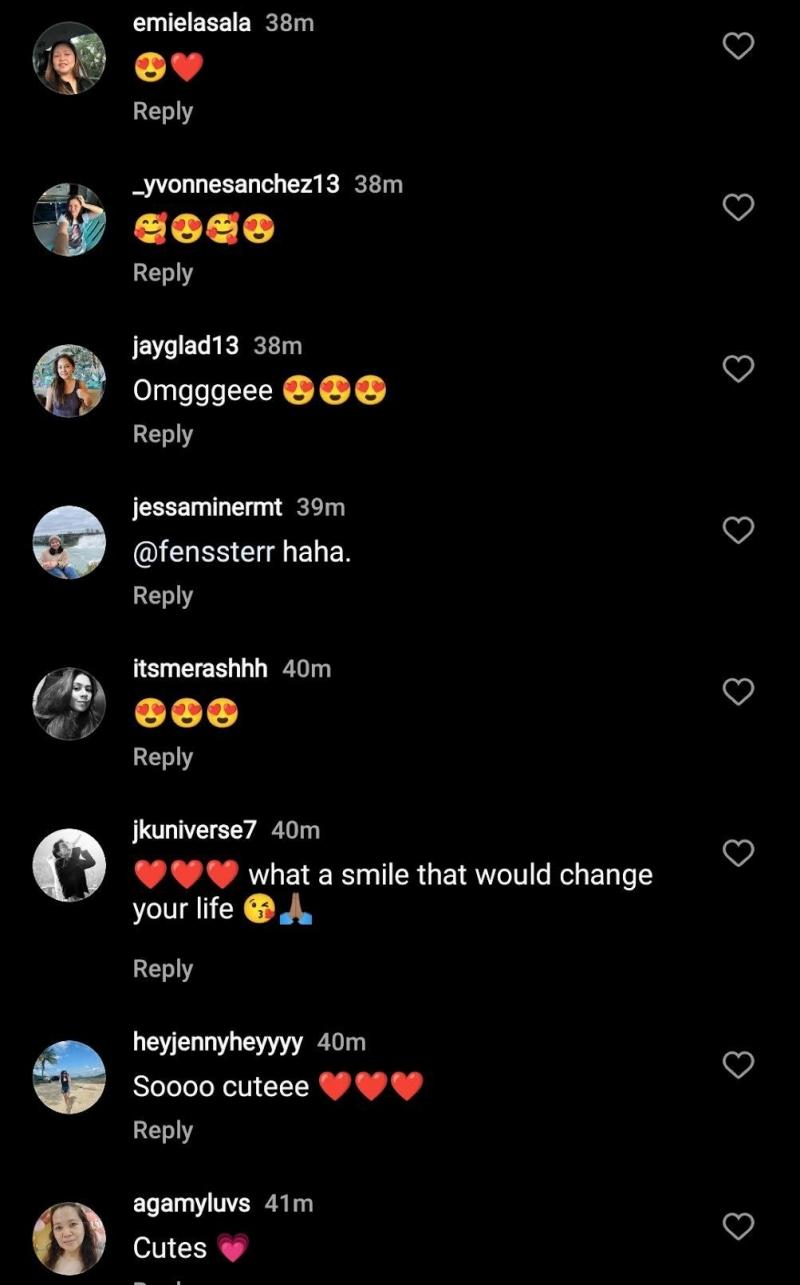Reply to emielasala's comment
The height and width of the screenshot is (1285, 800).
coord(163,111)
